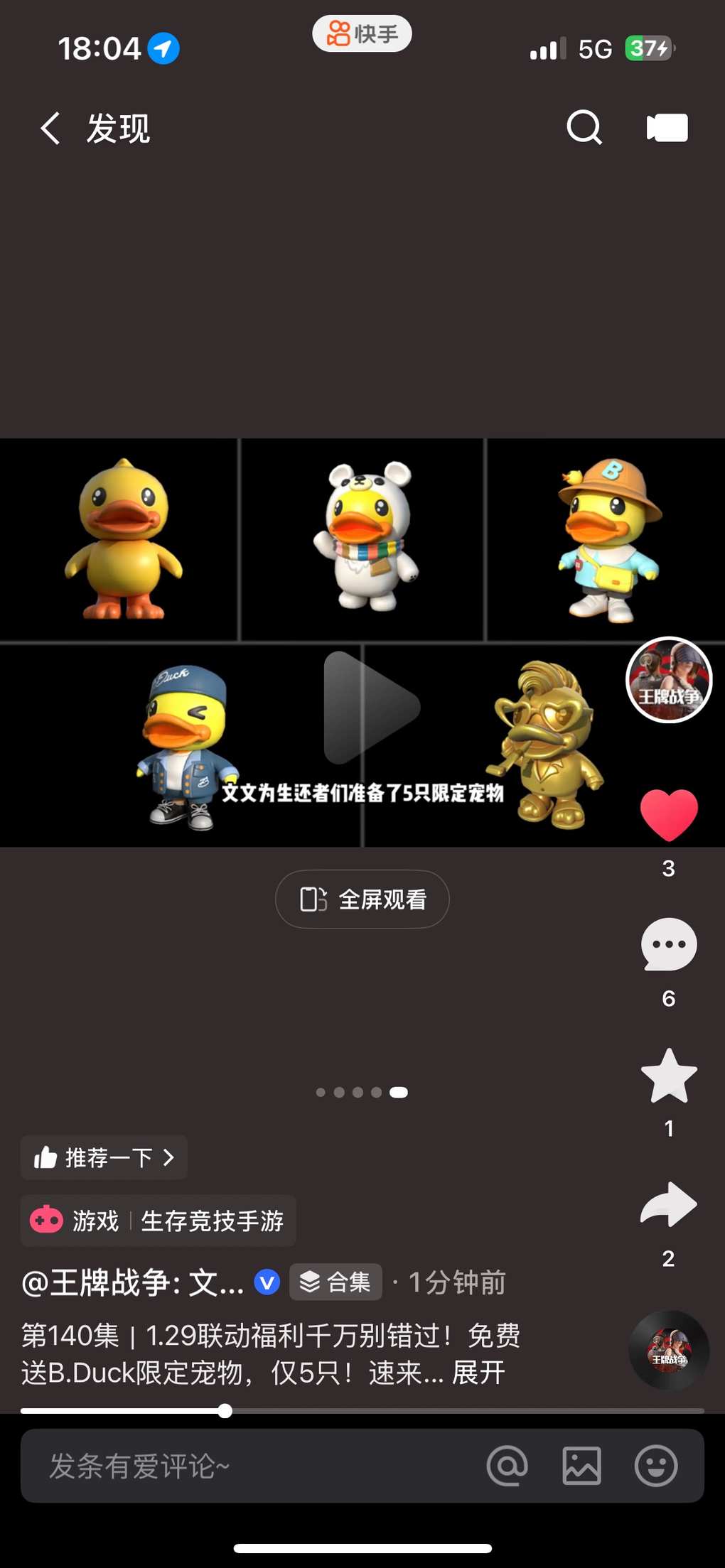Open the spinning music disc
725x1568 pixels.
pos(669,1350)
